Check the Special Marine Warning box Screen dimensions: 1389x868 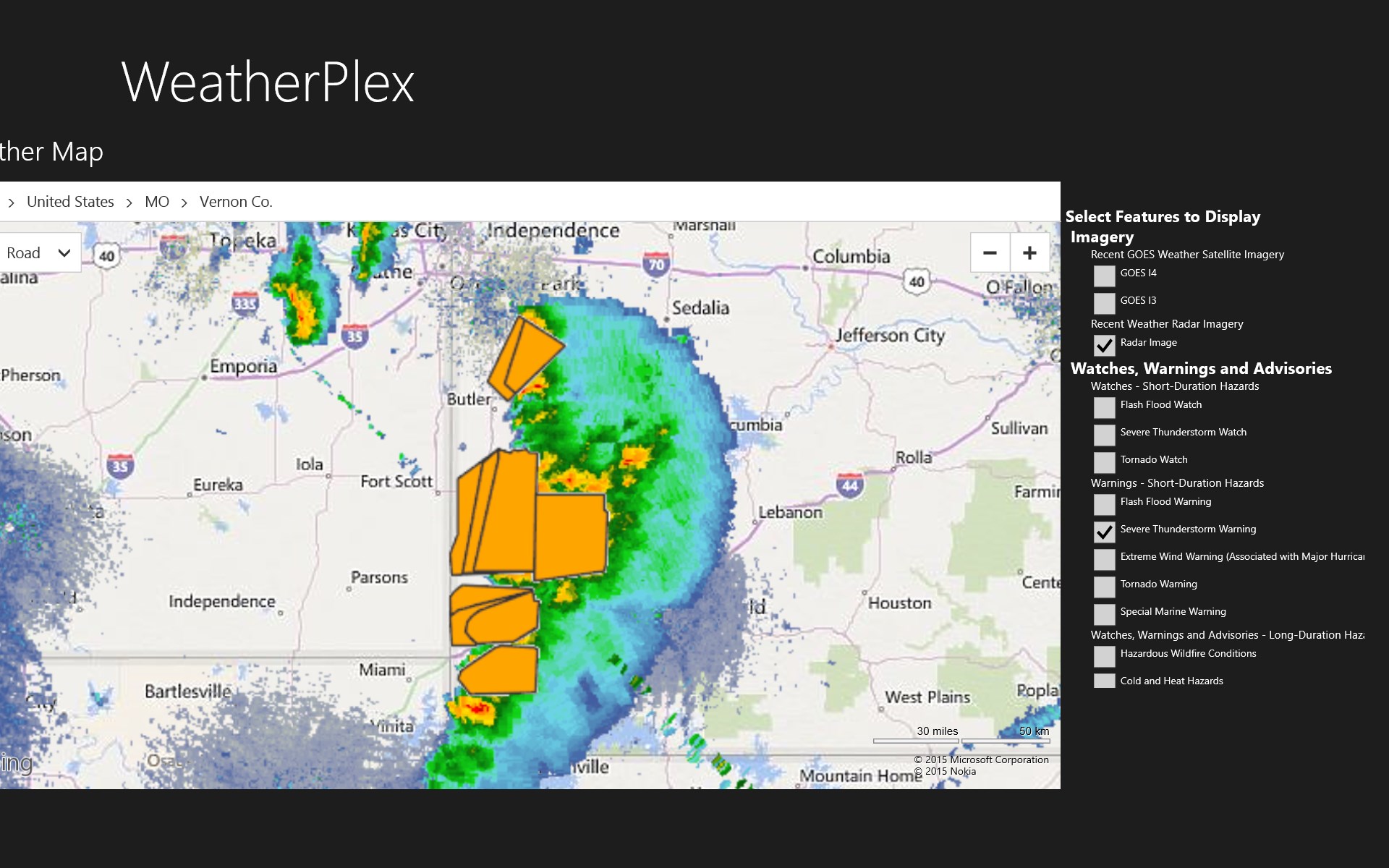click(x=1104, y=614)
